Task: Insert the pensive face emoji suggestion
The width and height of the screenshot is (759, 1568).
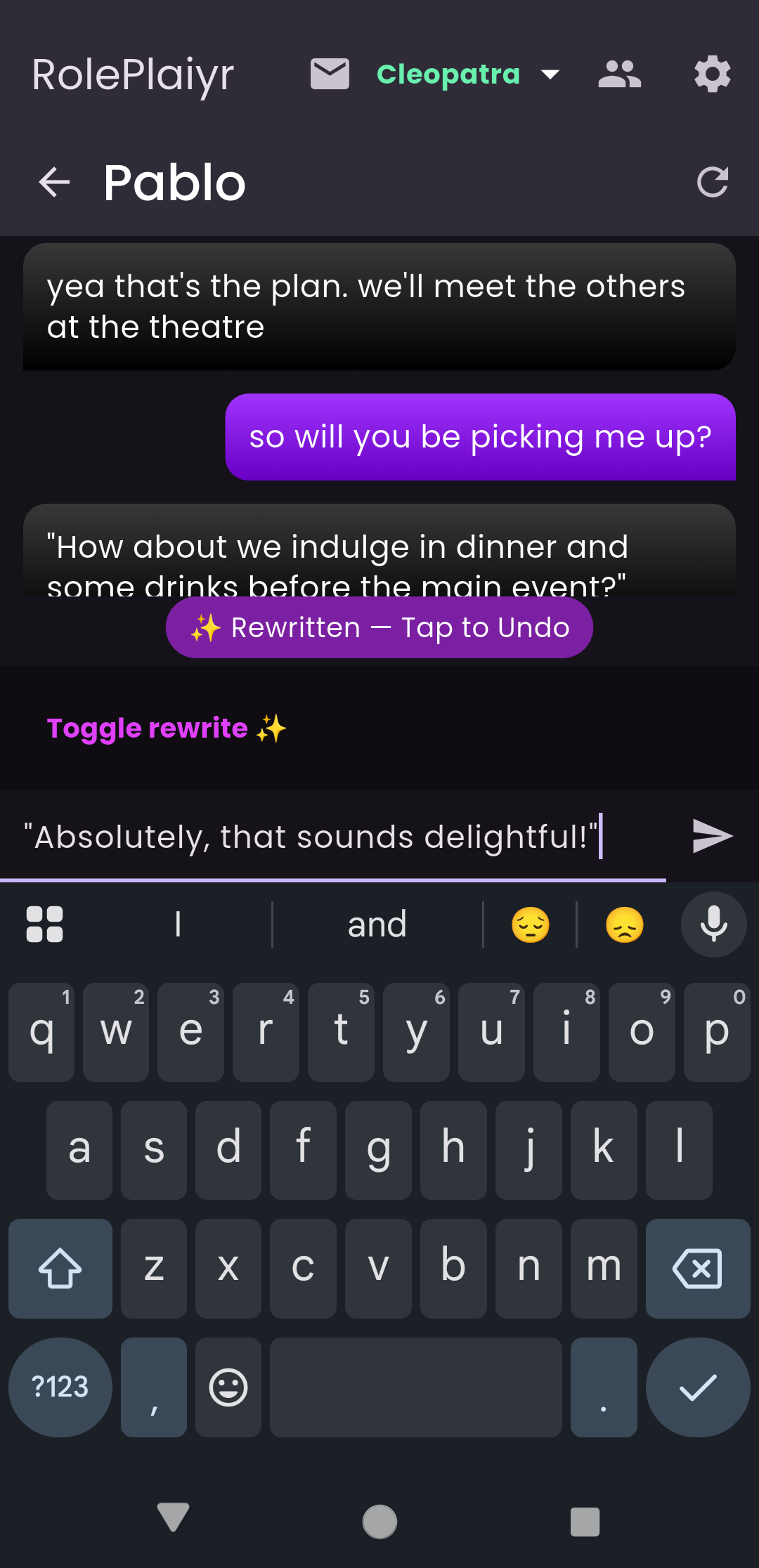Action: [530, 925]
